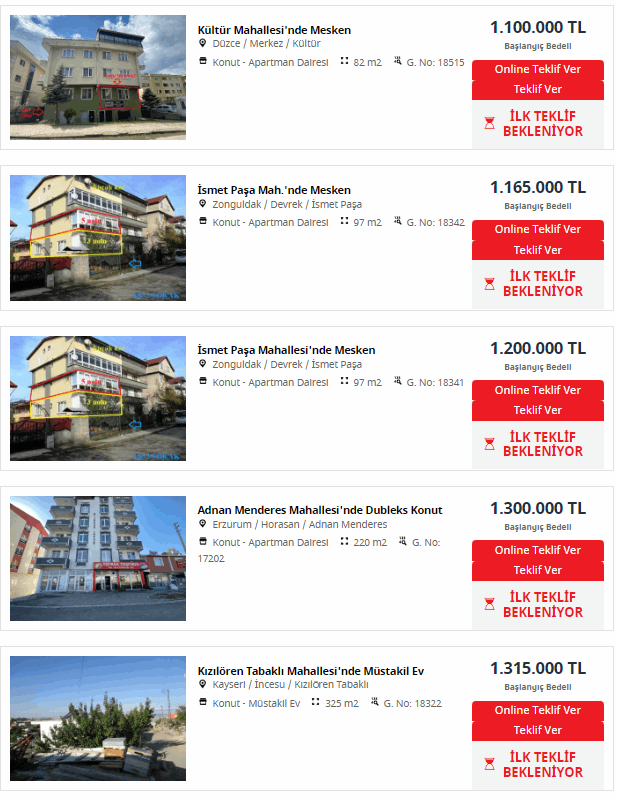Tap Online Teklif Ver for 1.100.000 TL listing
This screenshot has height=798, width=617.
537,69
